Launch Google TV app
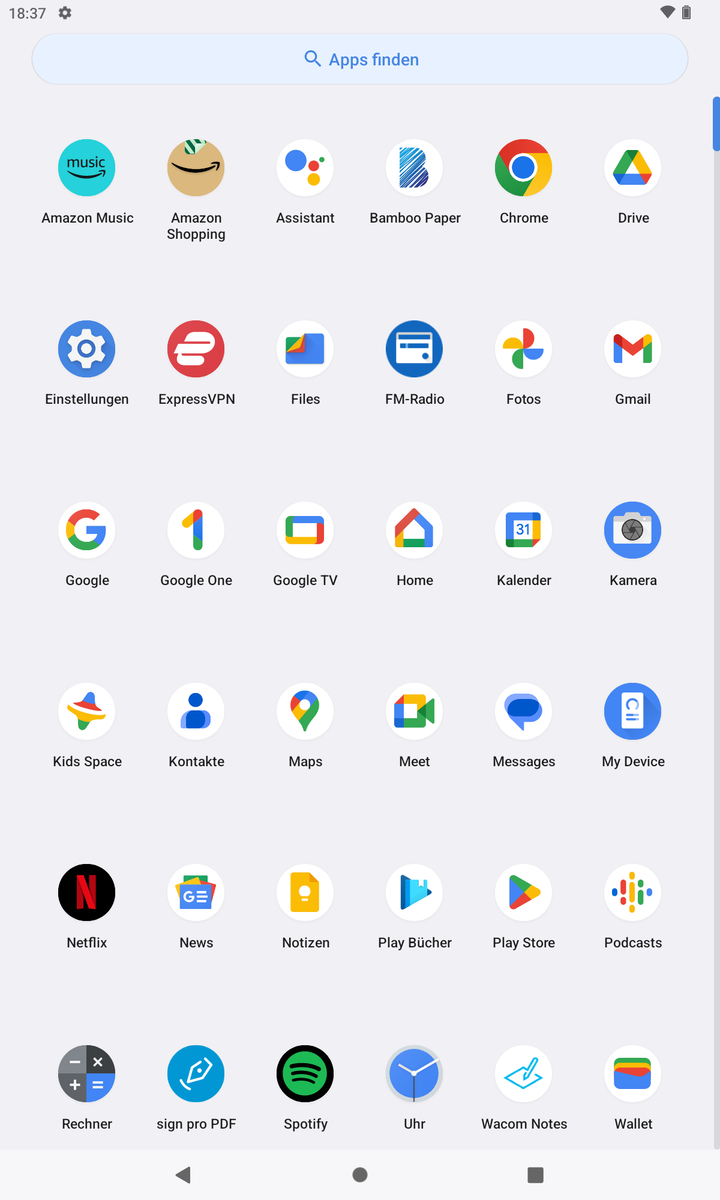The height and width of the screenshot is (1200, 720). [x=305, y=530]
